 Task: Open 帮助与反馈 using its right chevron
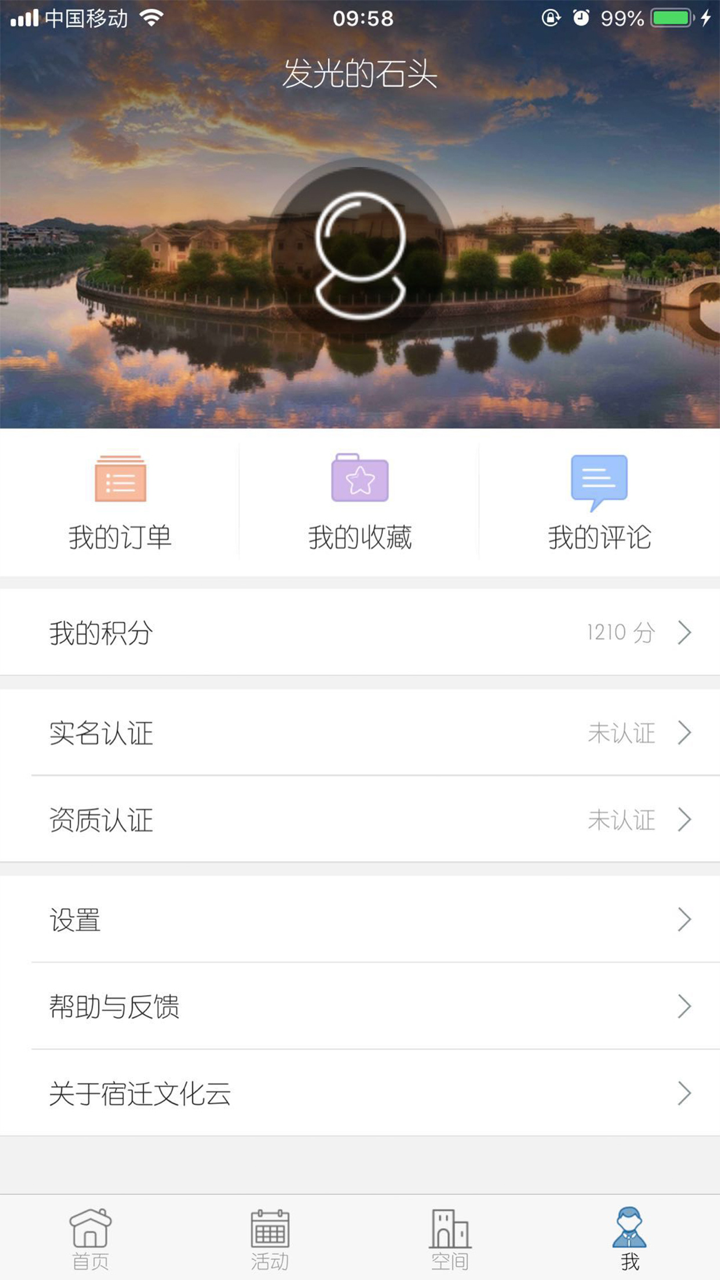pyautogui.click(x=684, y=1007)
